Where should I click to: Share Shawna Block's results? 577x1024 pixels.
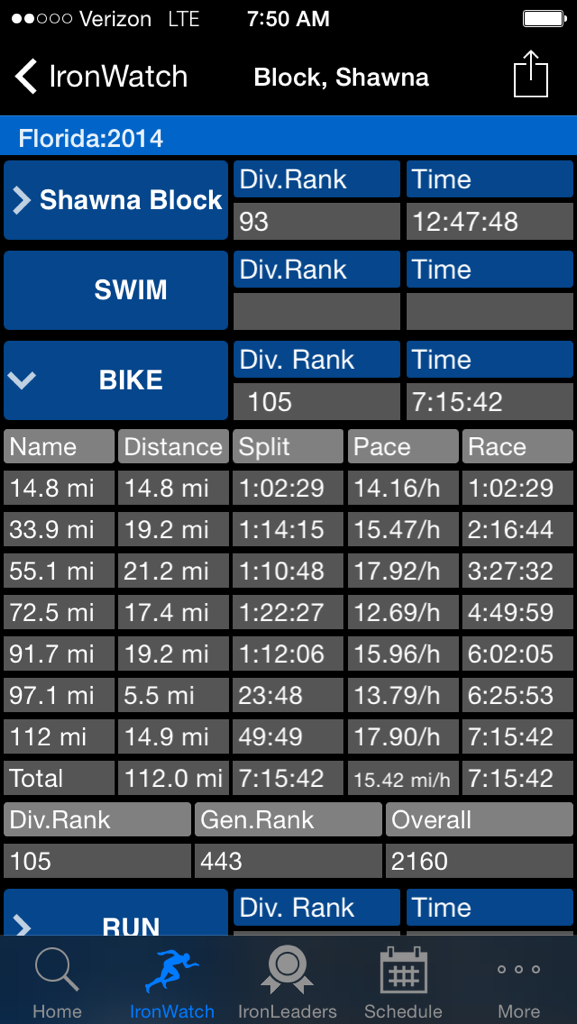(530, 74)
